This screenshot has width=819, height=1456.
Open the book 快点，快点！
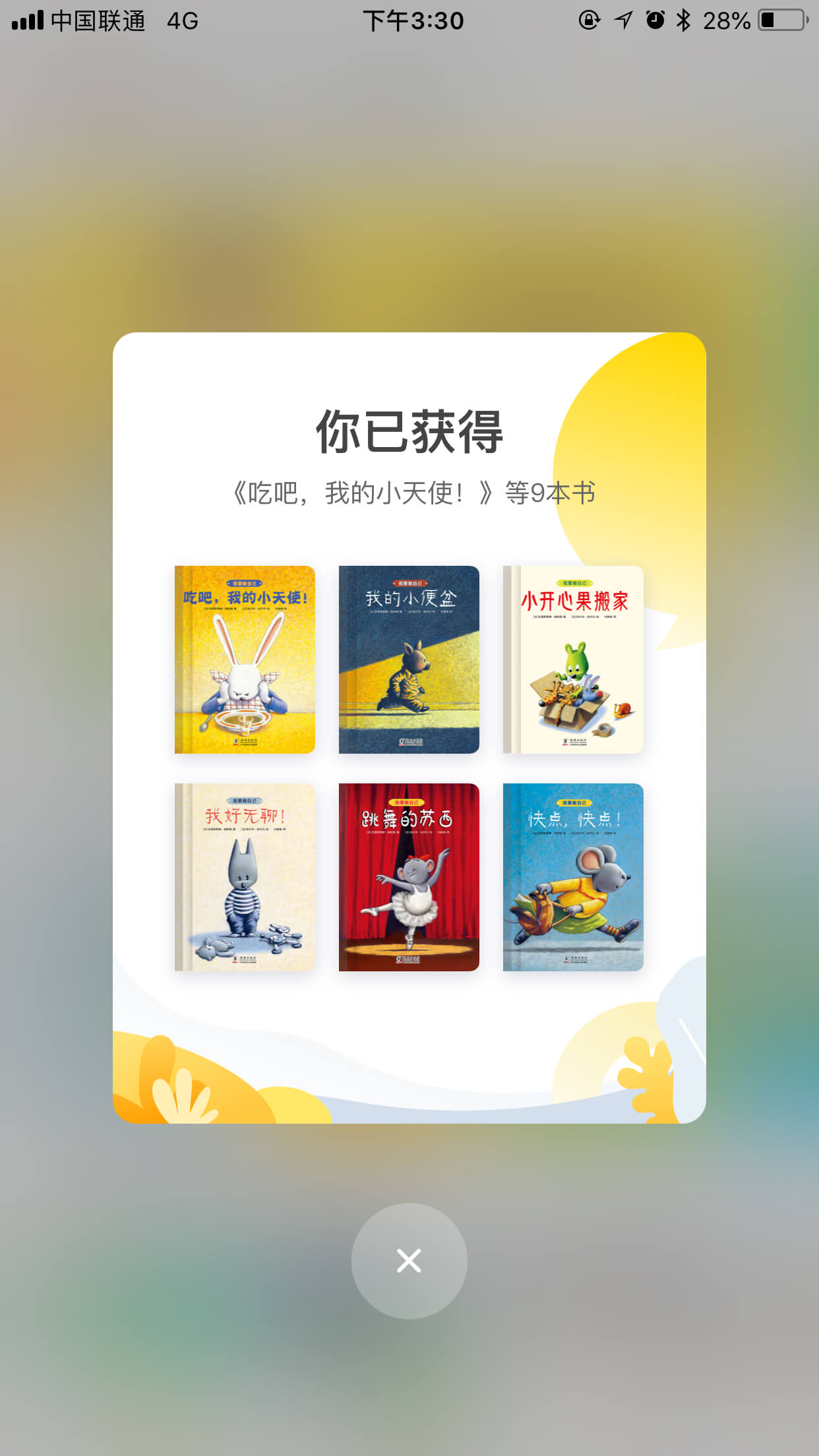point(573,877)
